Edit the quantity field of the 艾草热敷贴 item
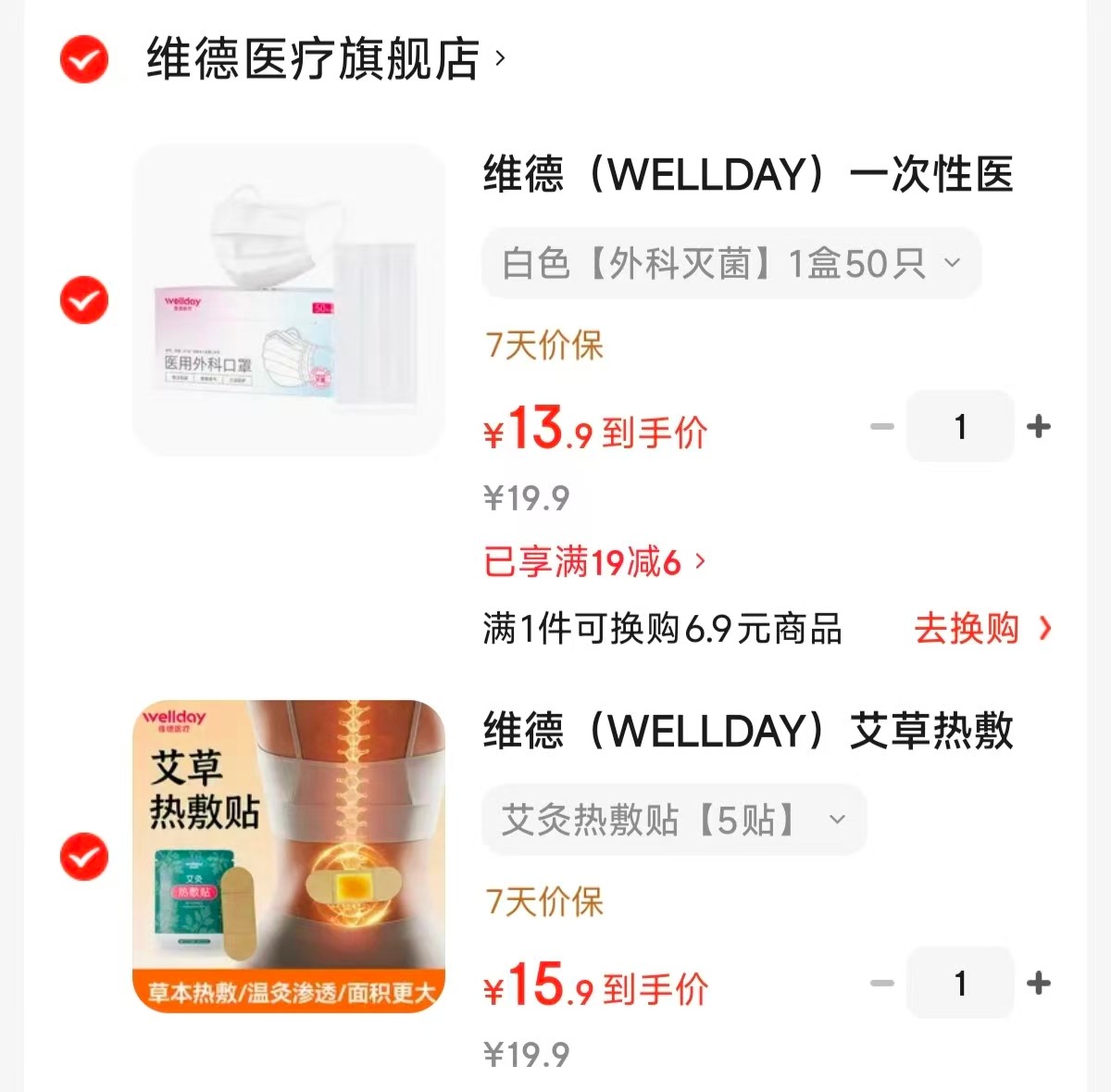This screenshot has height=1092, width=1111. pyautogui.click(x=960, y=983)
